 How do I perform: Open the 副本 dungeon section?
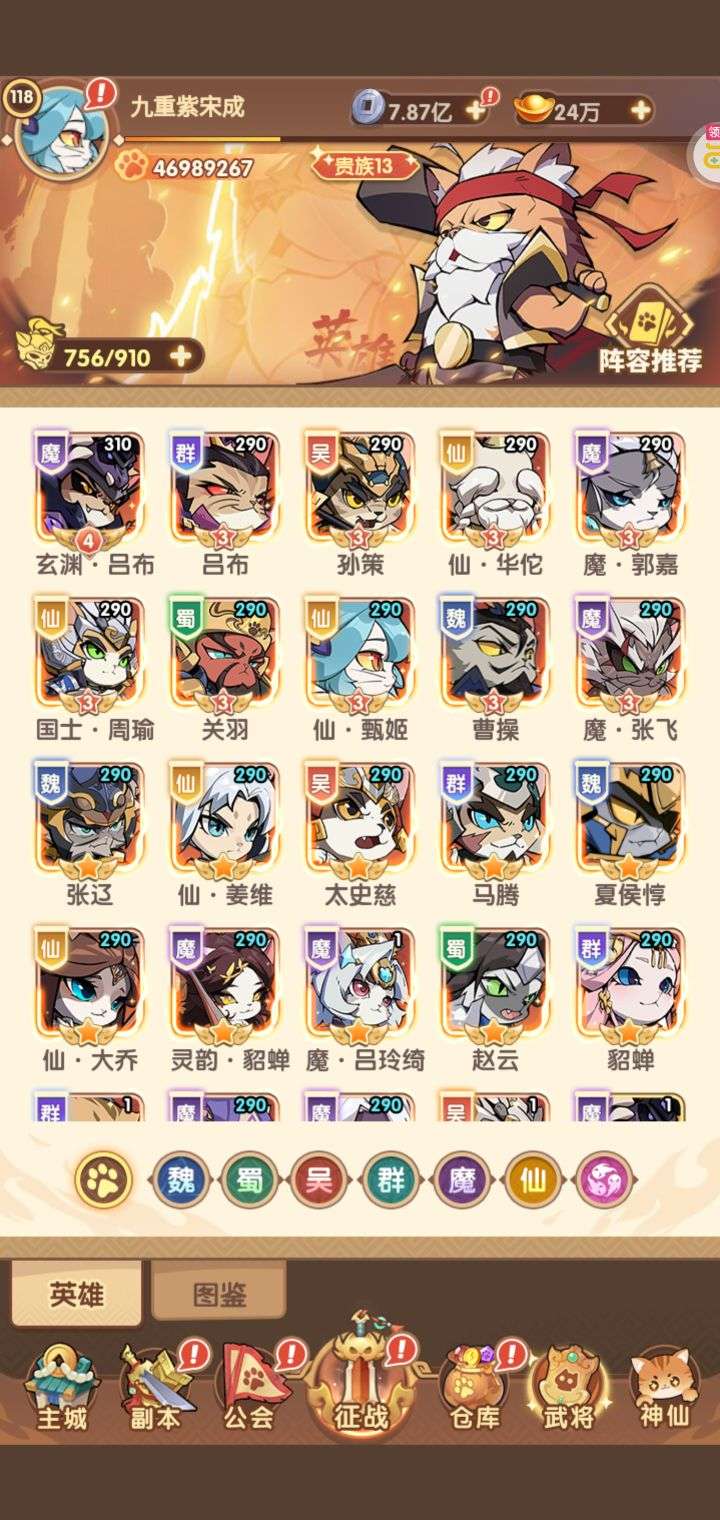[x=155, y=1388]
